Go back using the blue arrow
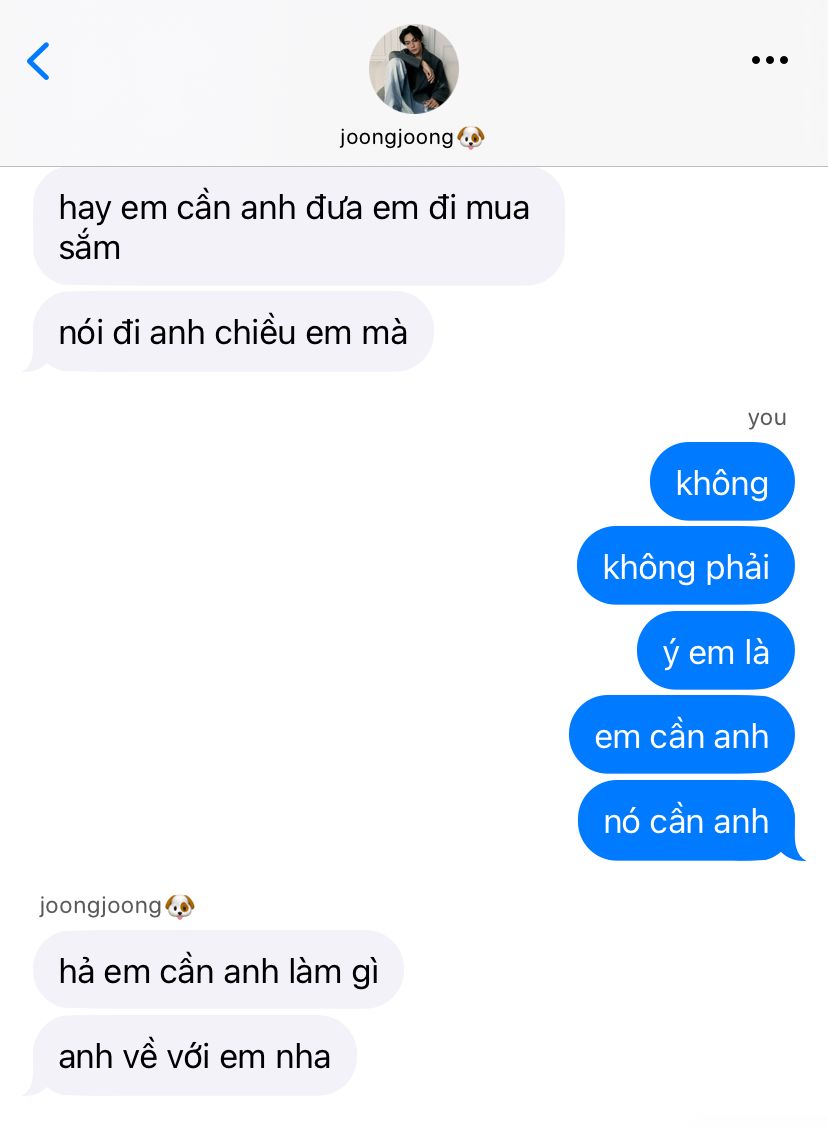The width and height of the screenshot is (828, 1128). pos(38,61)
